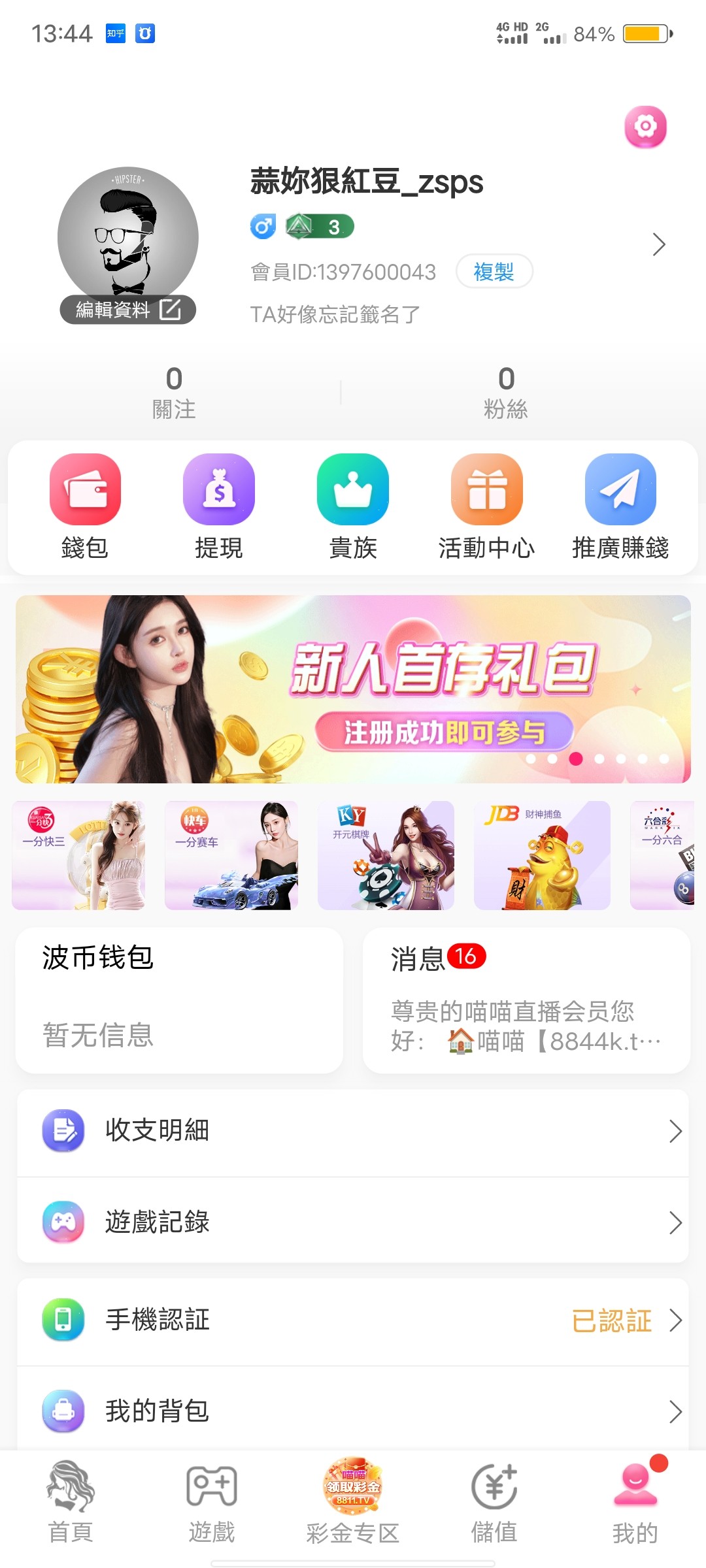
Task: Launch the 一分快三 game tile
Action: tap(78, 855)
